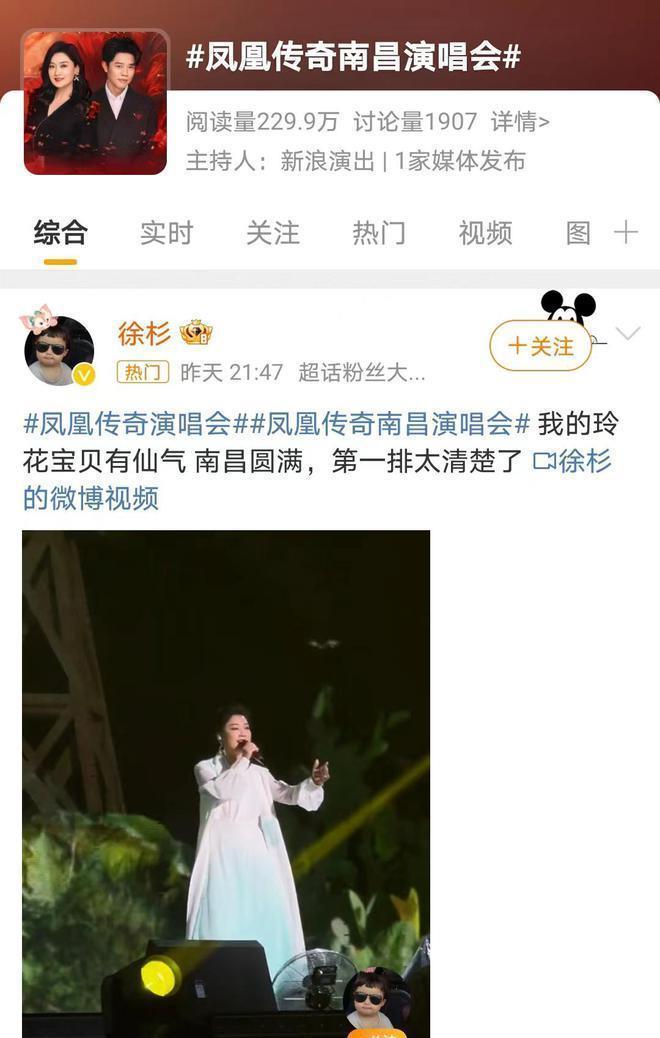Open the 徐杉 username link
Viewport: 660px width, 1038px height.
pyautogui.click(x=144, y=333)
